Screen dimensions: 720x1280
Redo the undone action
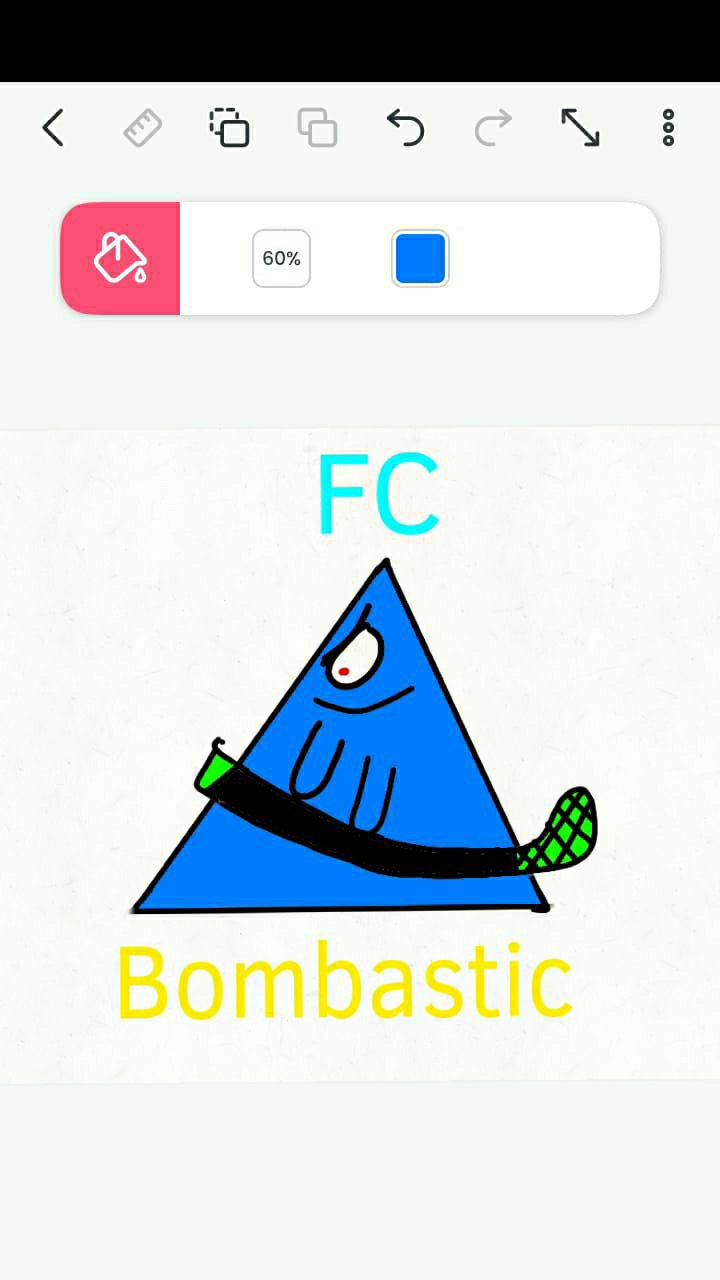tap(493, 128)
